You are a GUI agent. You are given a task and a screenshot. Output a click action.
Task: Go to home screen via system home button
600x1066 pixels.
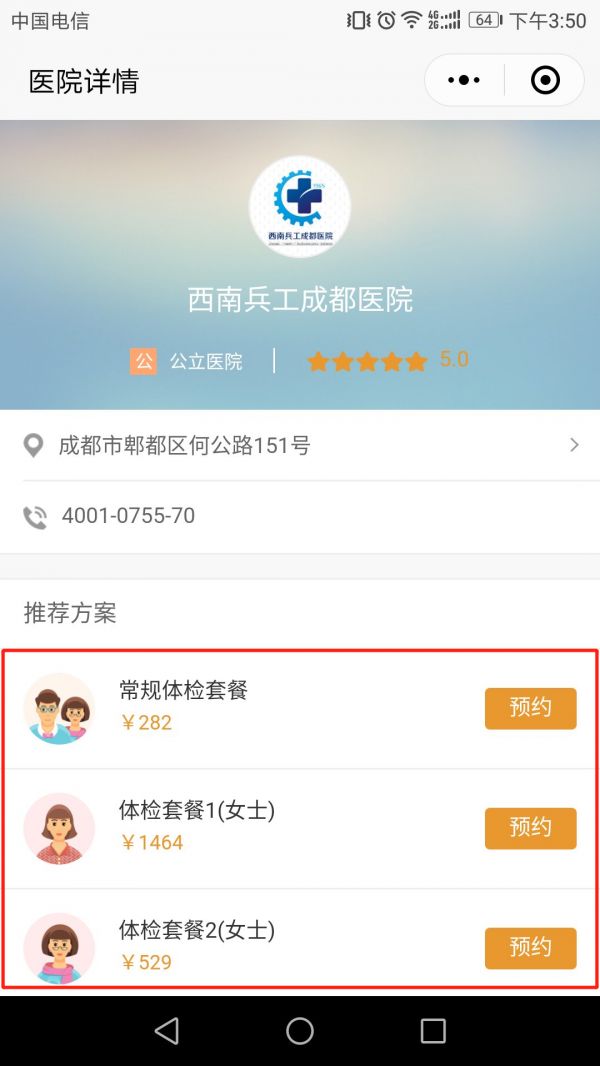[x=300, y=1031]
